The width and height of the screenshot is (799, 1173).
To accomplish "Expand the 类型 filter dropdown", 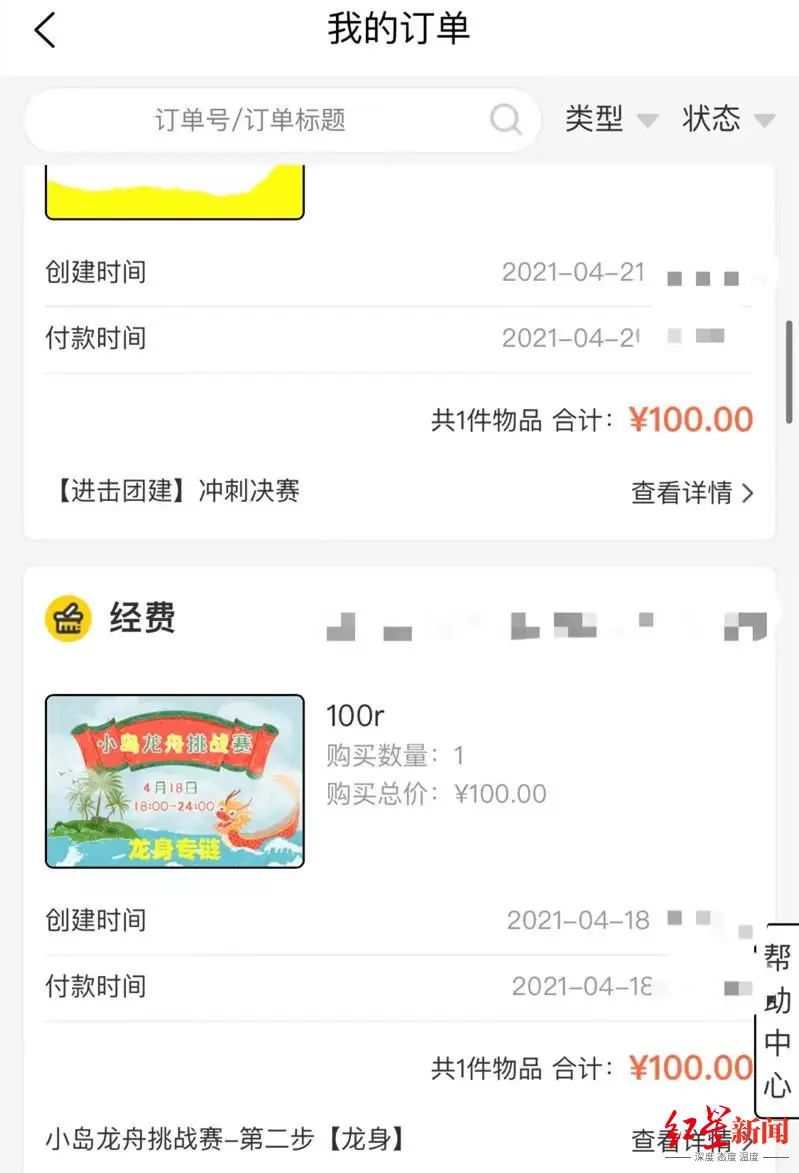I will [610, 120].
